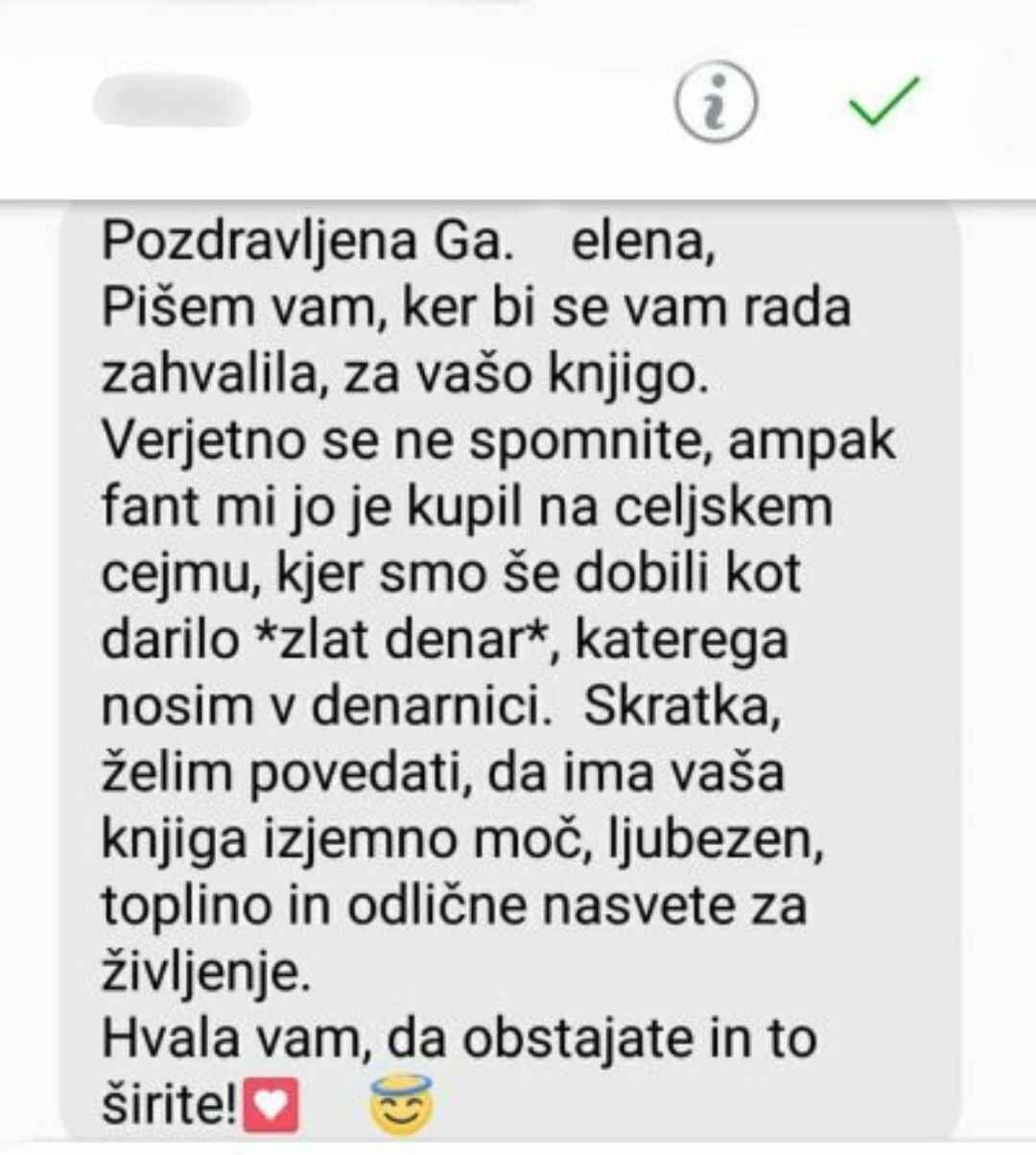Open the conversation info icon
1036x1155 pixels.
coord(716,102)
